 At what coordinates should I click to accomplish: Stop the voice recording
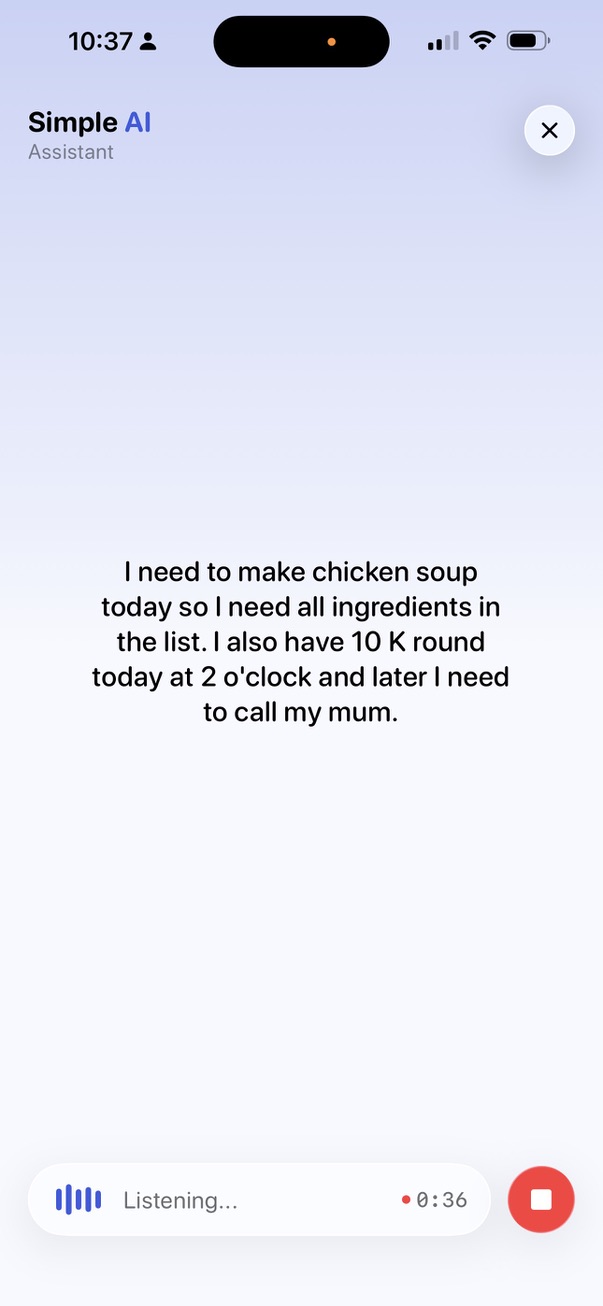[x=541, y=1199]
